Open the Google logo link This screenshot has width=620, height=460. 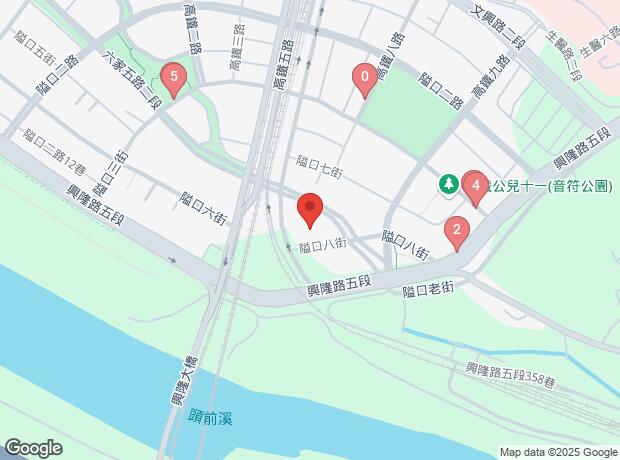pyautogui.click(x=33, y=447)
